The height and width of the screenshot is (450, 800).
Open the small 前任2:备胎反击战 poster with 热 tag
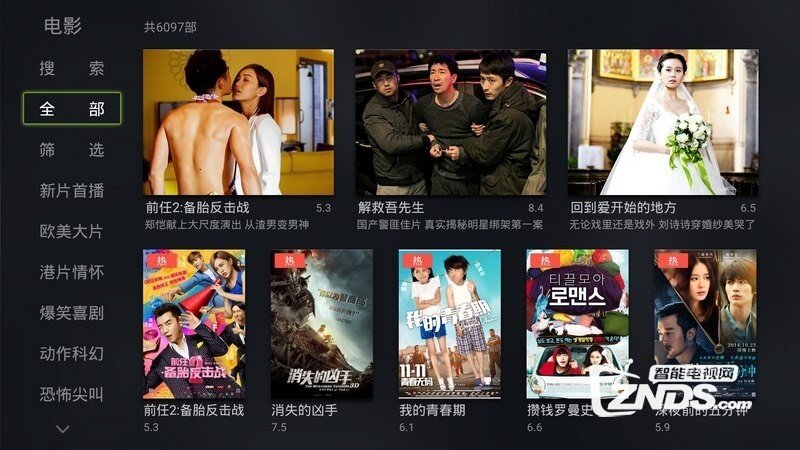coord(193,324)
